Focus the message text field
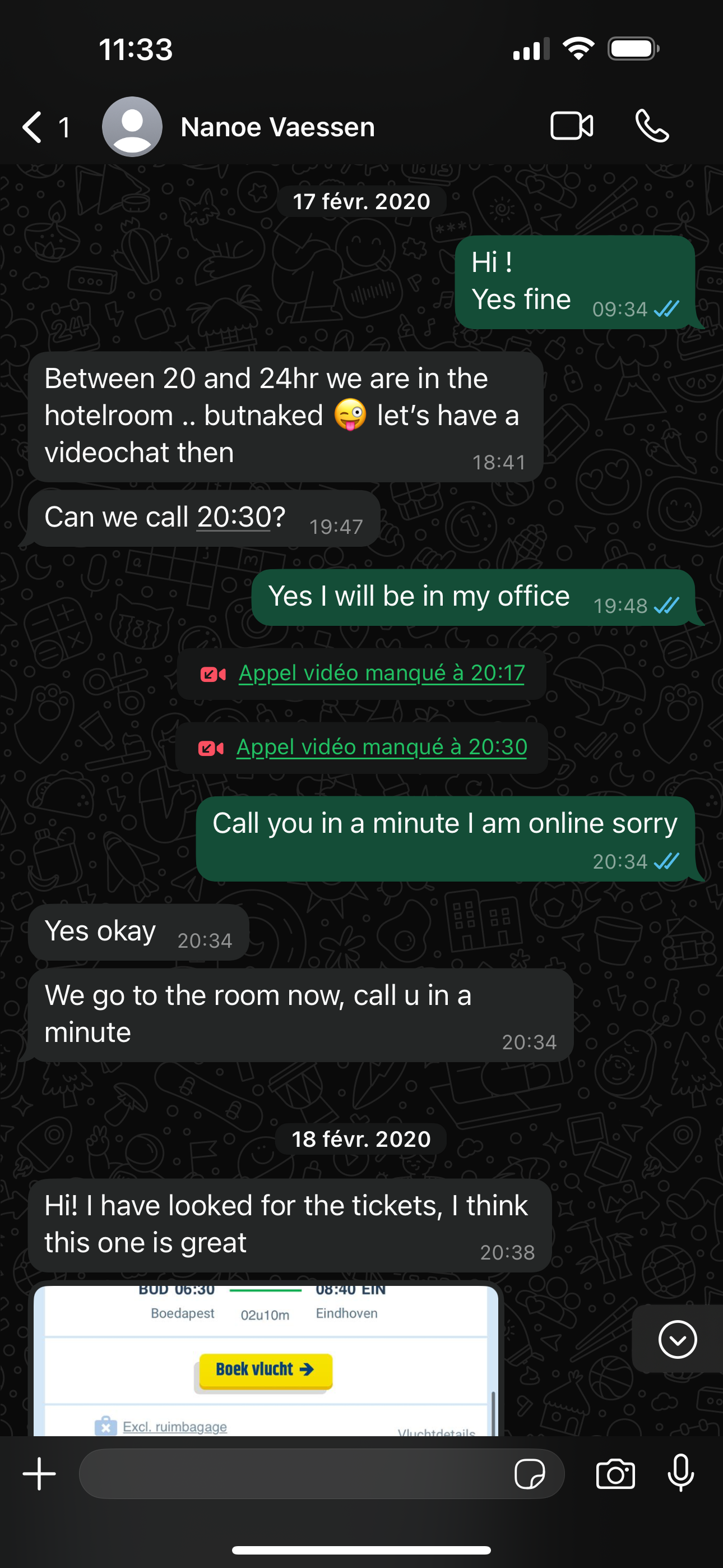Image resolution: width=723 pixels, height=1568 pixels. 292,1474
